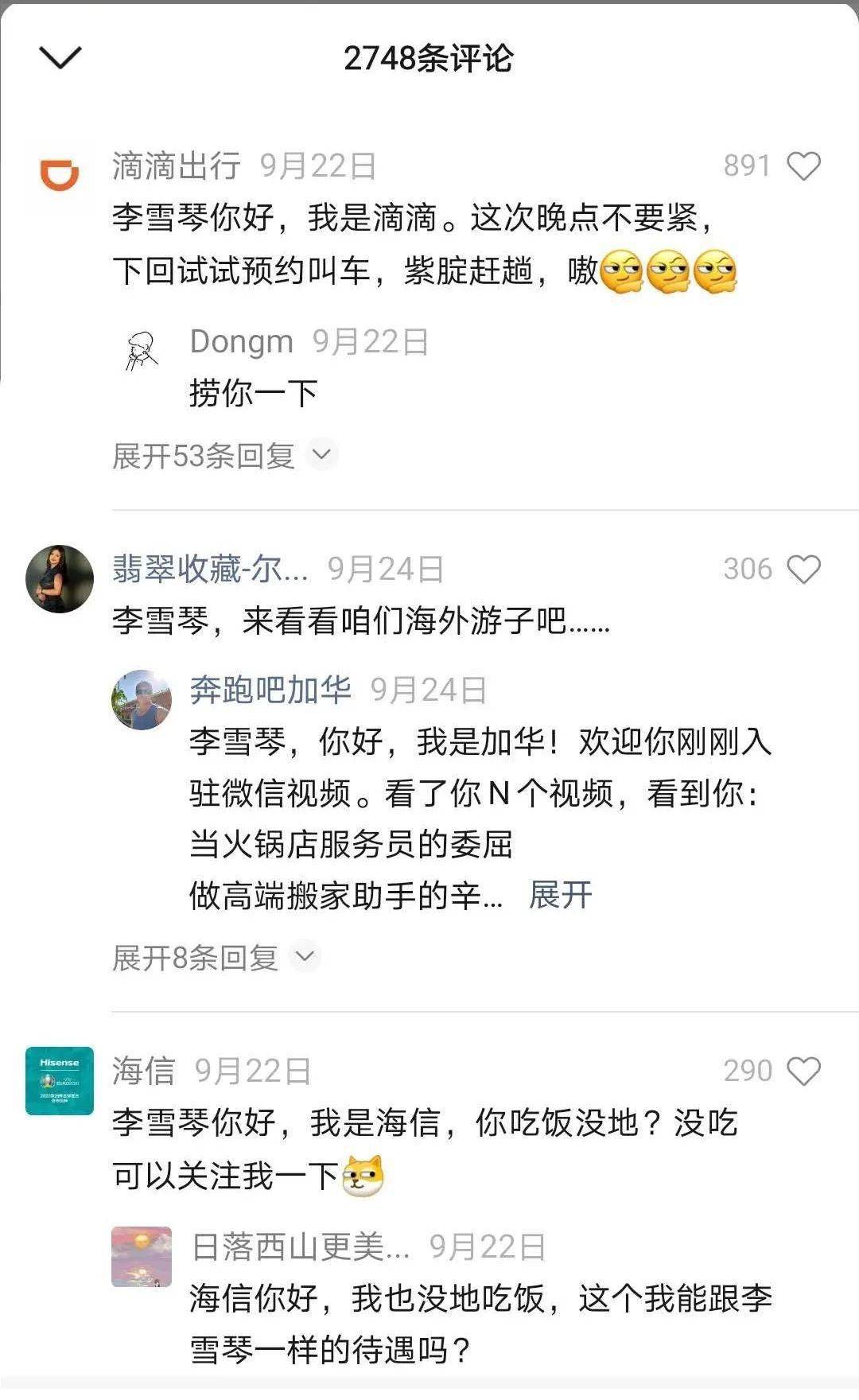Like 海信's comment

tap(803, 1071)
